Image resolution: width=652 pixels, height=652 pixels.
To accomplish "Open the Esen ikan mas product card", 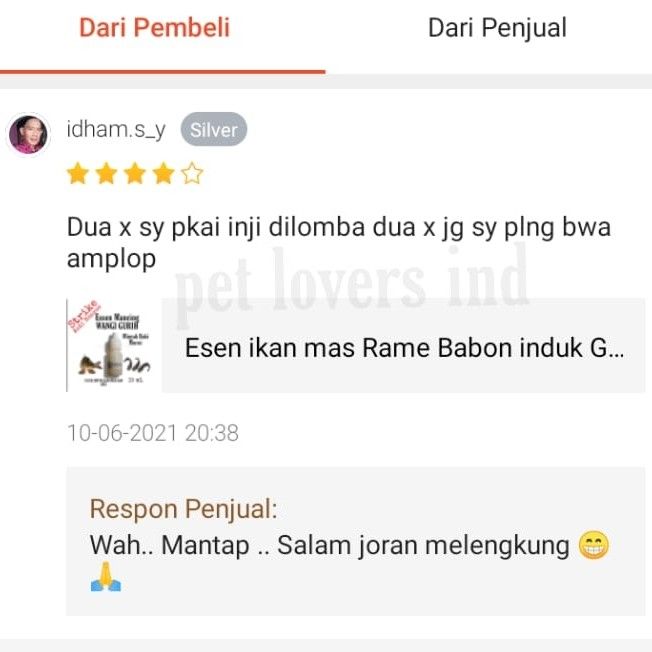I will coord(403,349).
